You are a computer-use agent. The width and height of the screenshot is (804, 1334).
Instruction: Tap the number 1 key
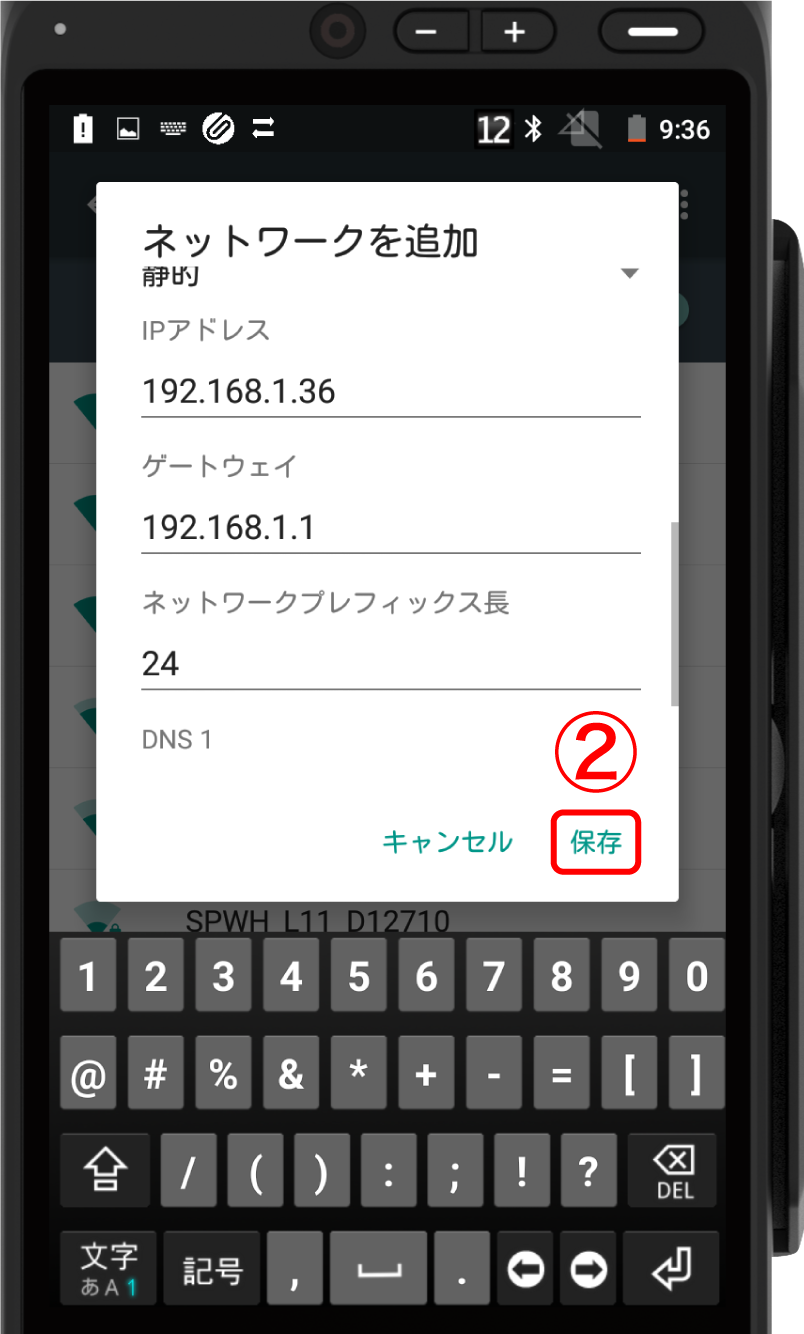88,977
